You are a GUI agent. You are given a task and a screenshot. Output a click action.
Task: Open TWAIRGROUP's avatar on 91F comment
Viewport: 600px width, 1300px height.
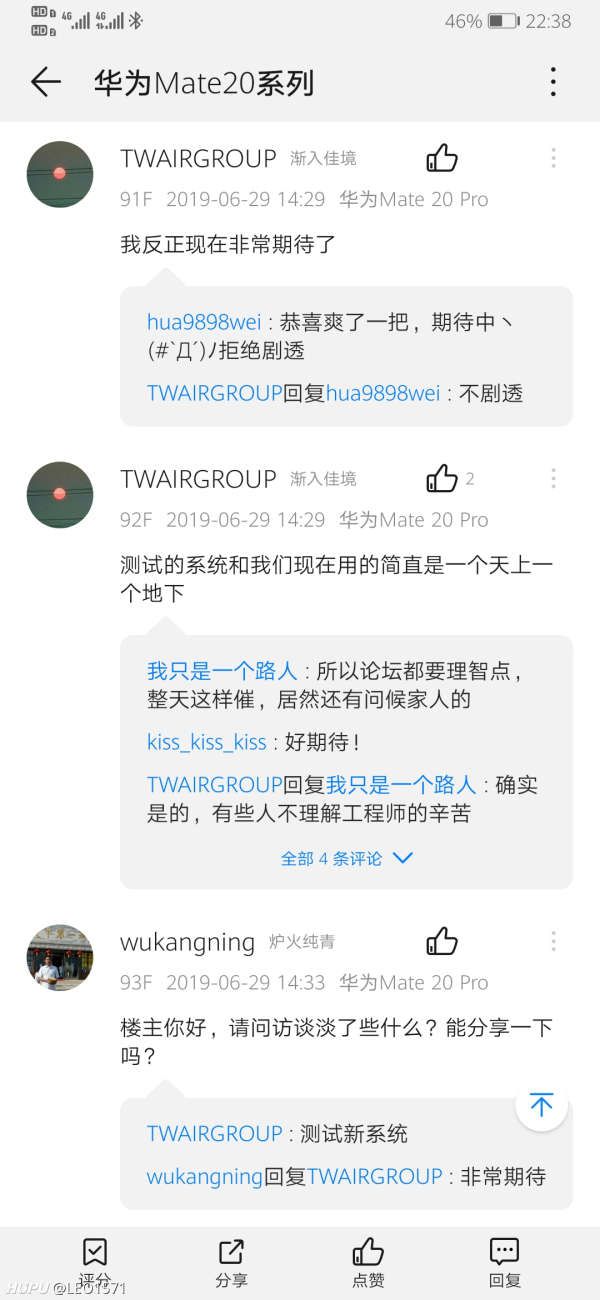tap(60, 174)
